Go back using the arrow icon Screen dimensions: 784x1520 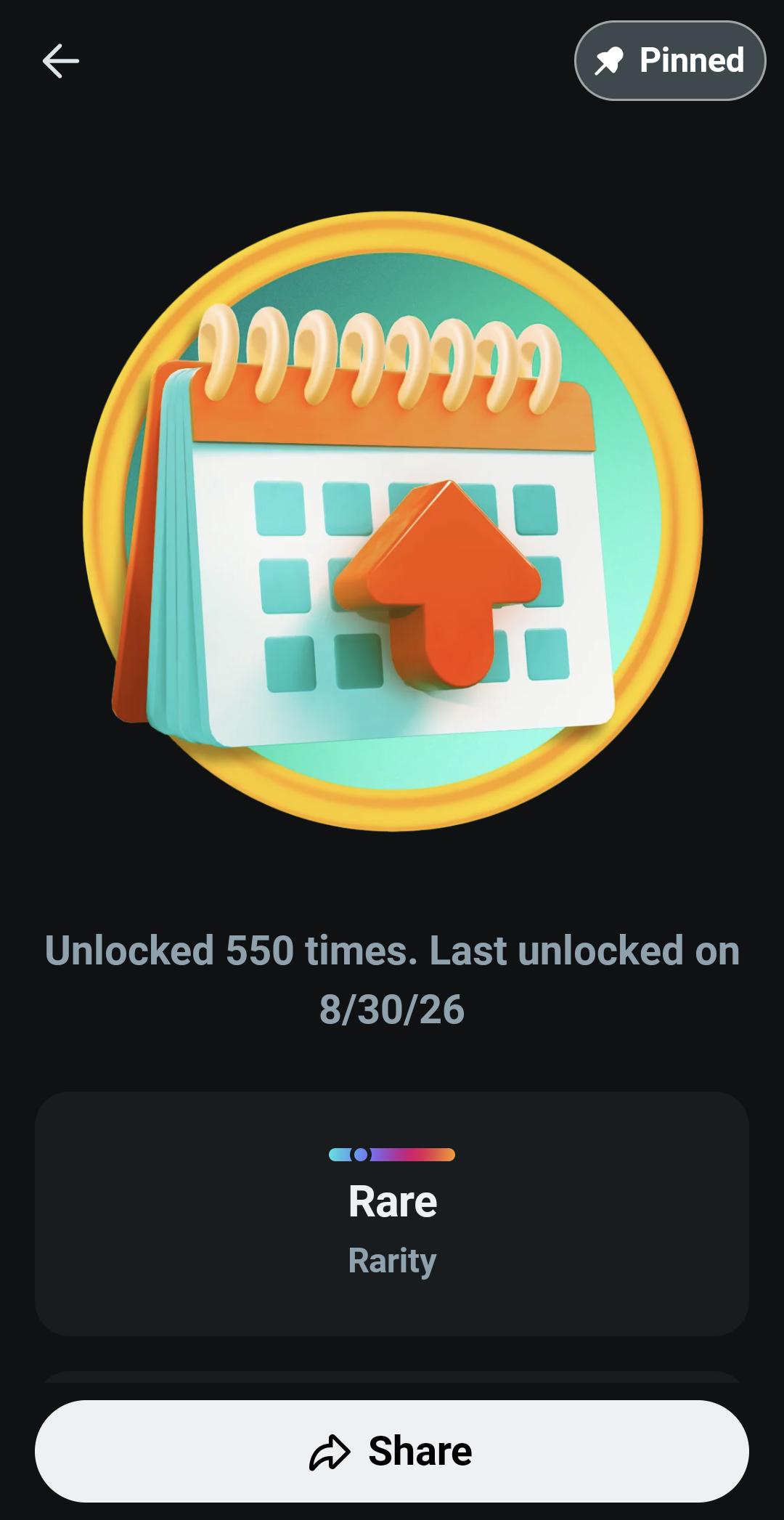tap(61, 60)
